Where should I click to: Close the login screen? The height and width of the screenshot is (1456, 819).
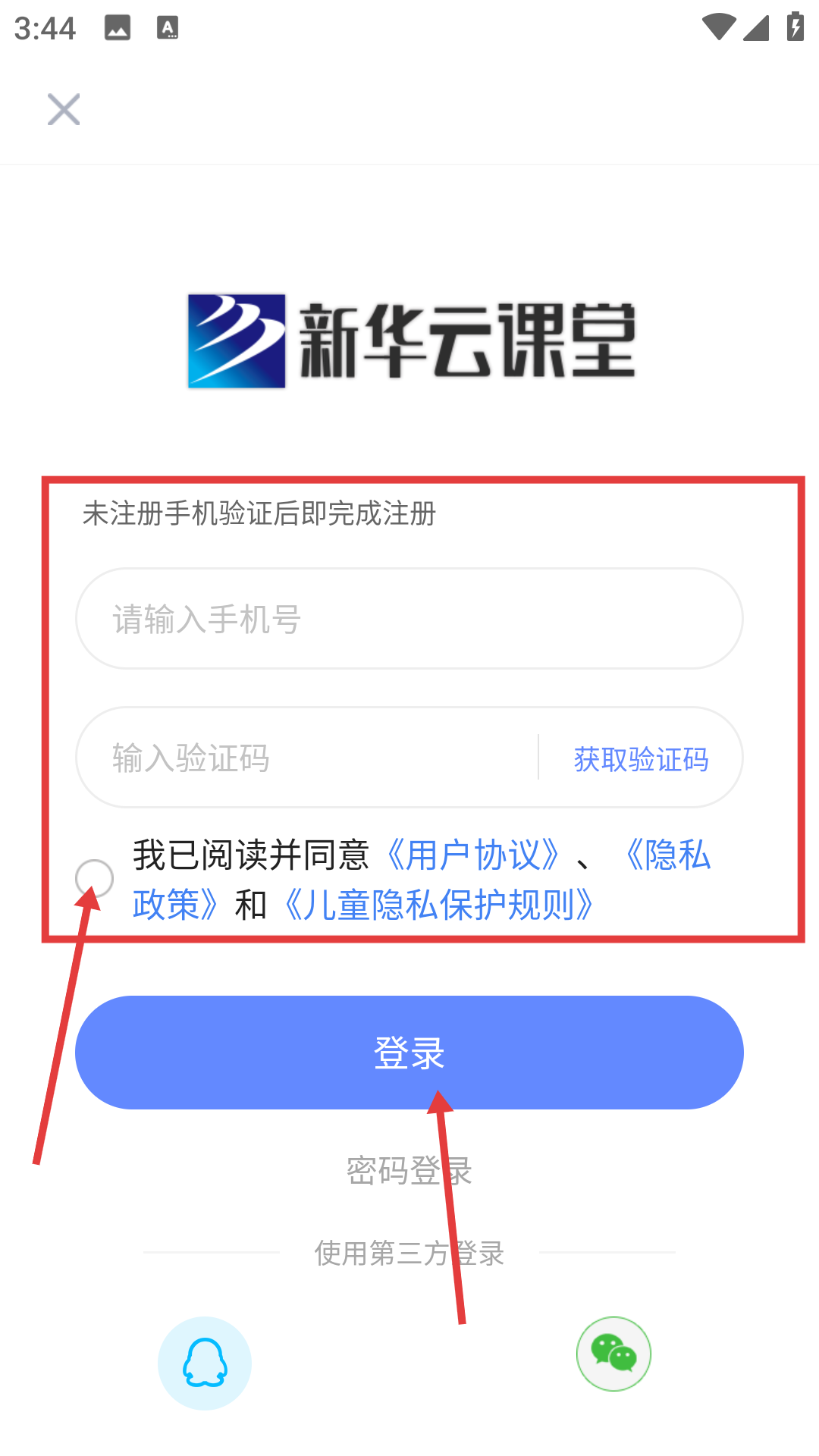point(64,110)
